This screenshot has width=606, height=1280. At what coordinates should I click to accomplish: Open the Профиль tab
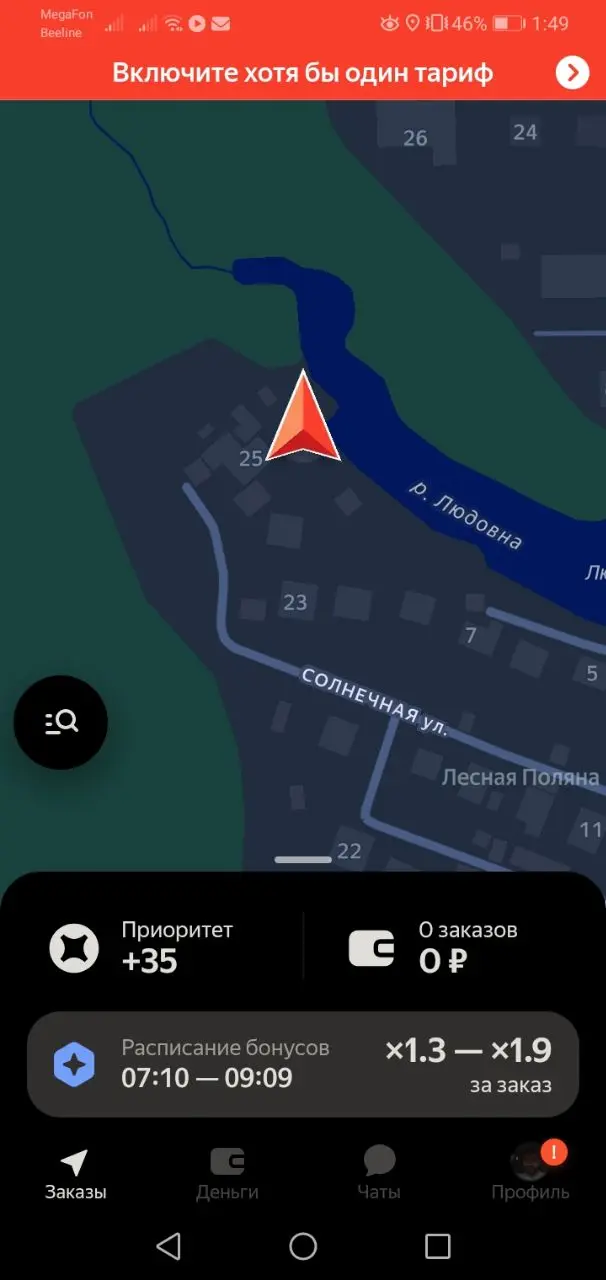(530, 1174)
